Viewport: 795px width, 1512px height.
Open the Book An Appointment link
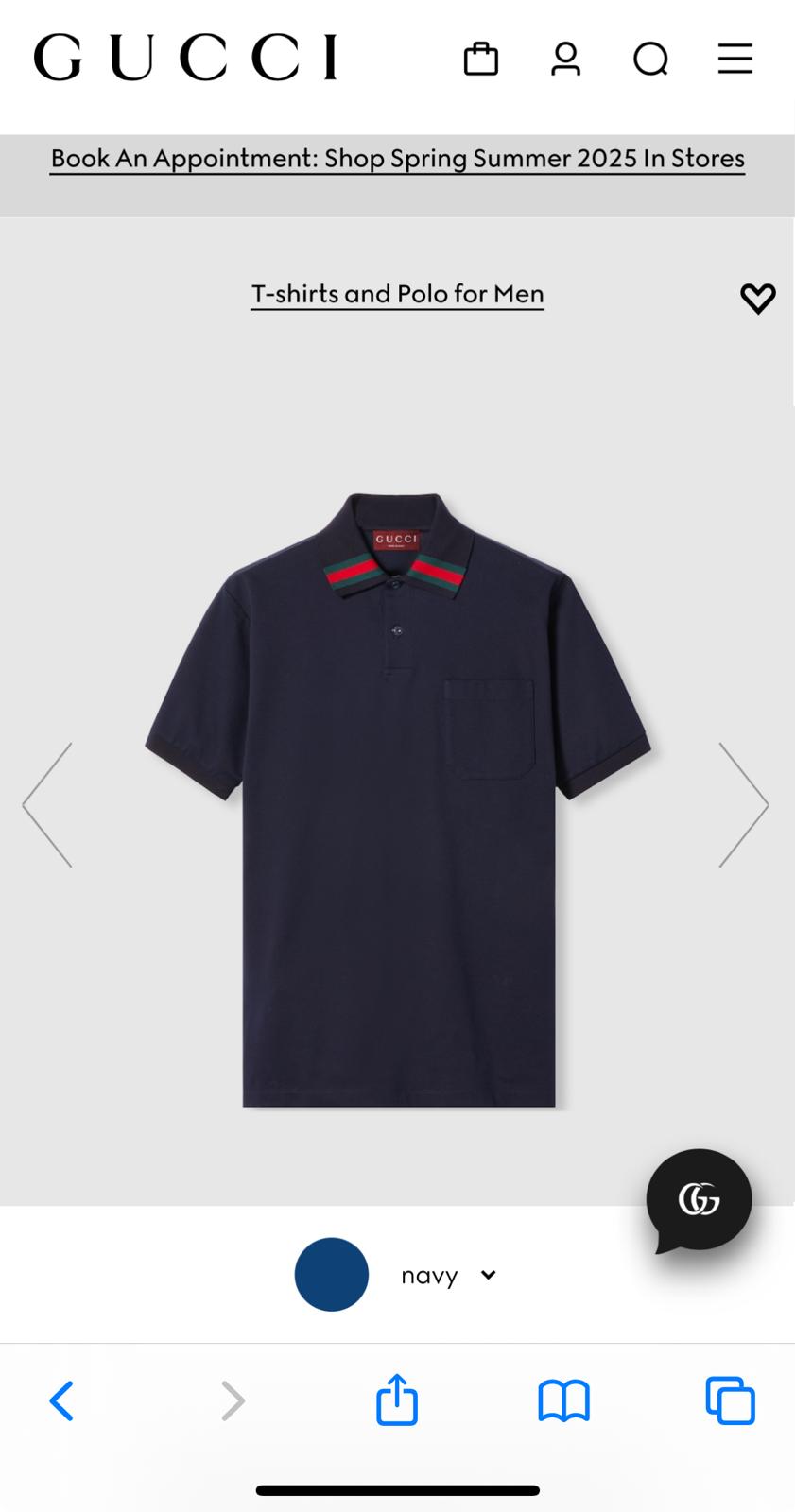coord(397,159)
